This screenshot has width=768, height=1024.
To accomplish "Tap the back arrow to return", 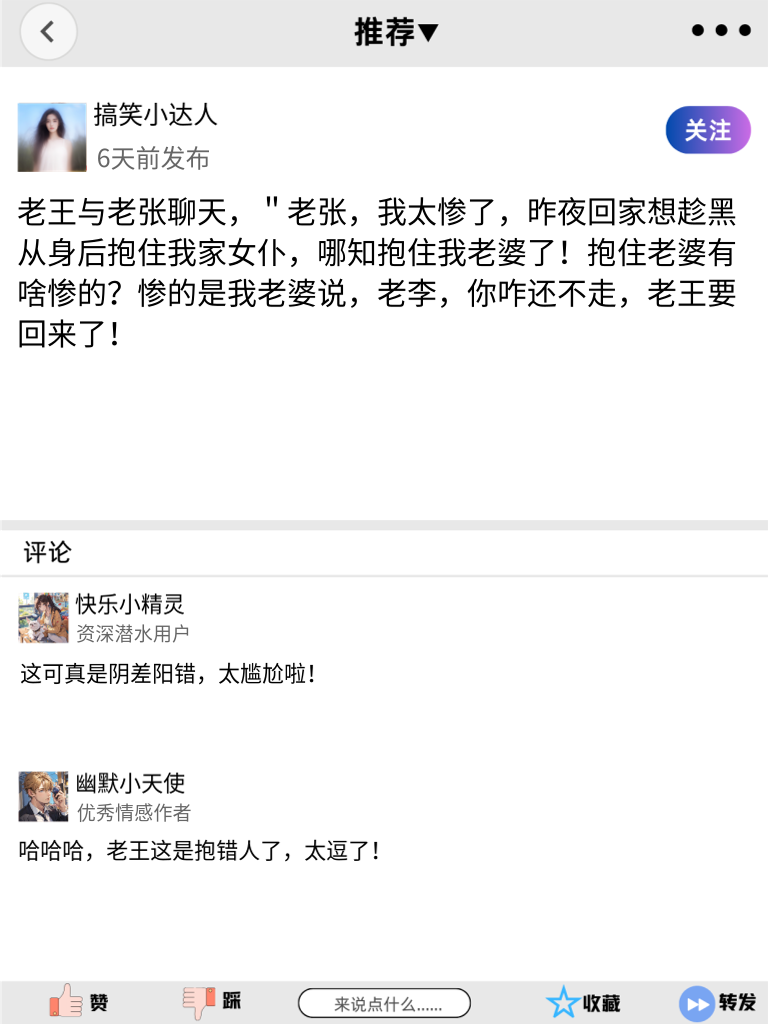I will 48,31.
